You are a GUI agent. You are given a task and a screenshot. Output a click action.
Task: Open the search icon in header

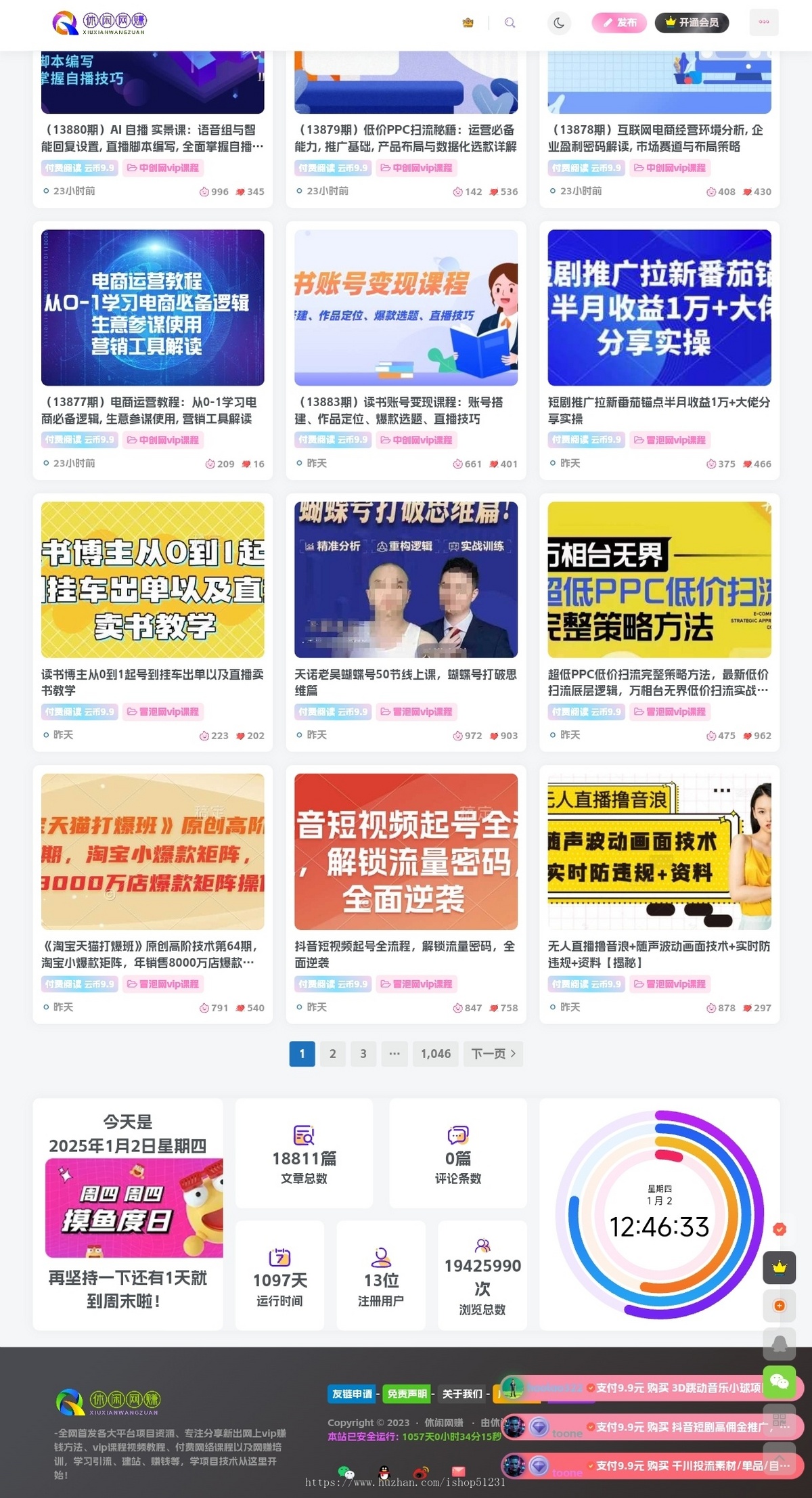(x=510, y=23)
